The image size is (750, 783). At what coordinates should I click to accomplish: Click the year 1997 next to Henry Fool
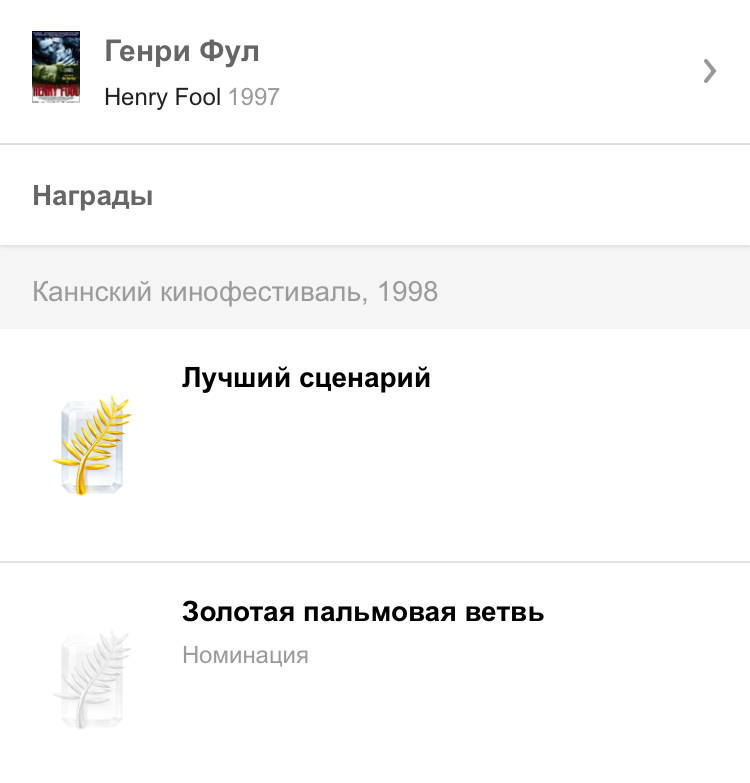[254, 98]
